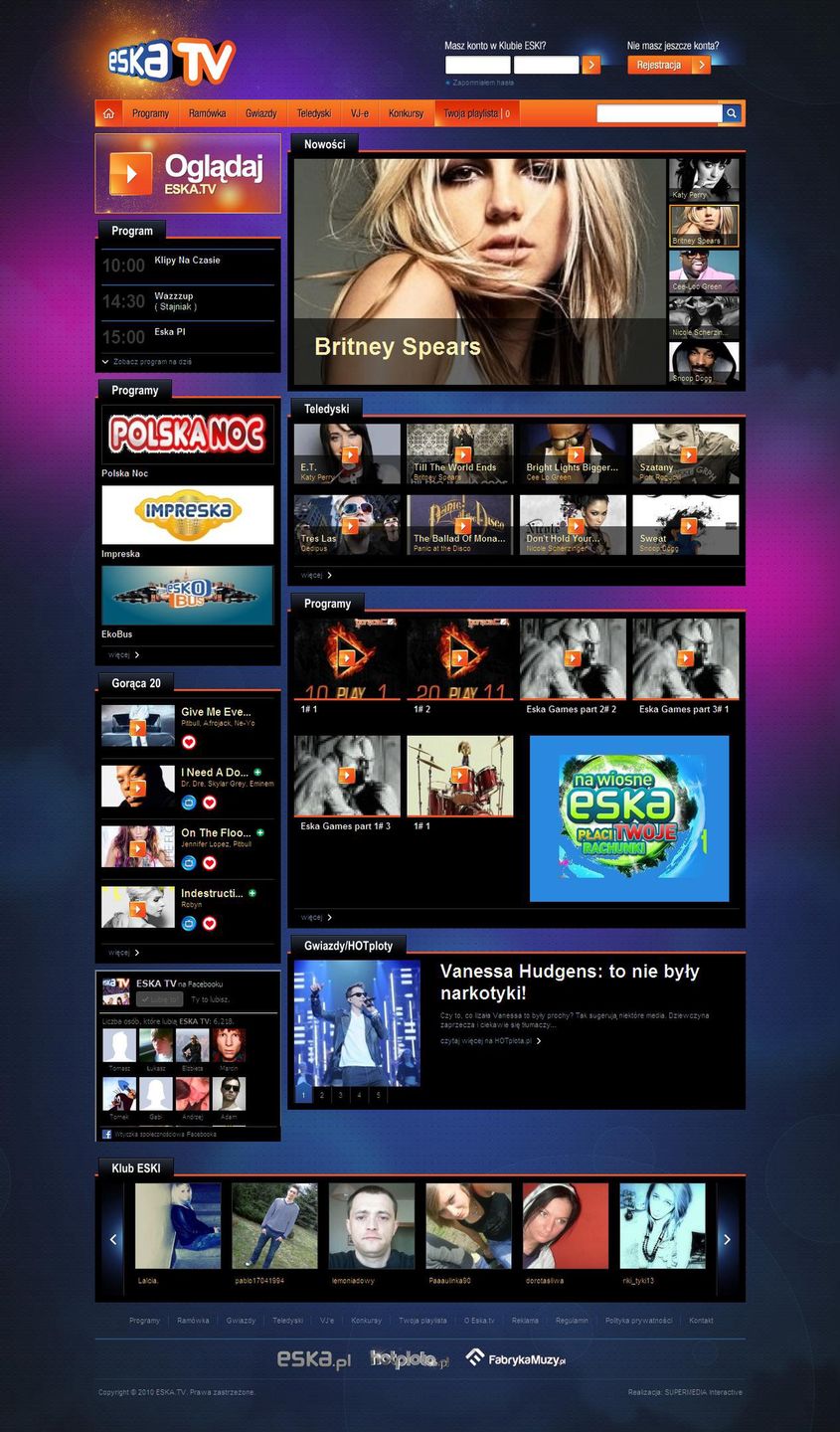The width and height of the screenshot is (840, 1432).
Task: Open the Teledyski navigation item
Action: tap(313, 113)
